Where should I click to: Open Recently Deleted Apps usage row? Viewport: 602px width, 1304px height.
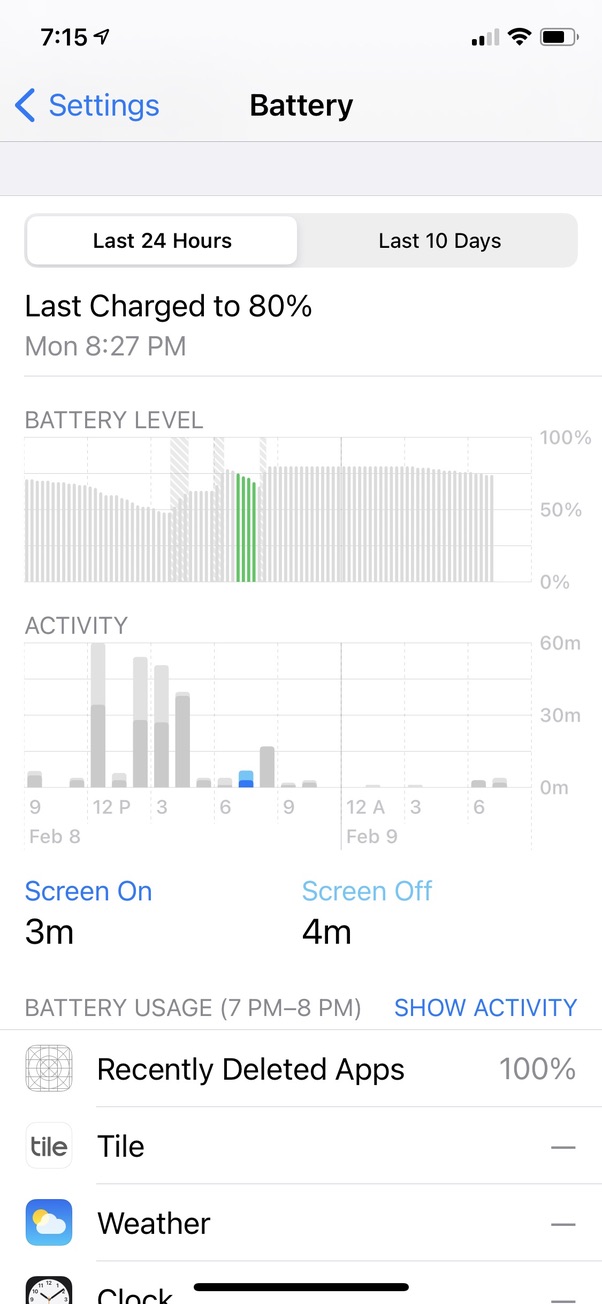click(x=300, y=1069)
